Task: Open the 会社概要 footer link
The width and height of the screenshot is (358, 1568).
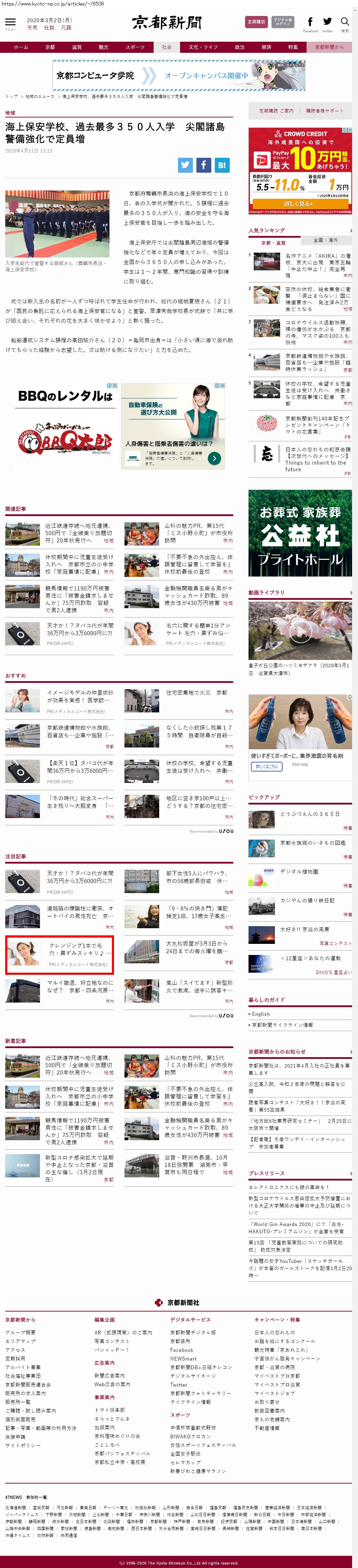Action: point(20,1332)
